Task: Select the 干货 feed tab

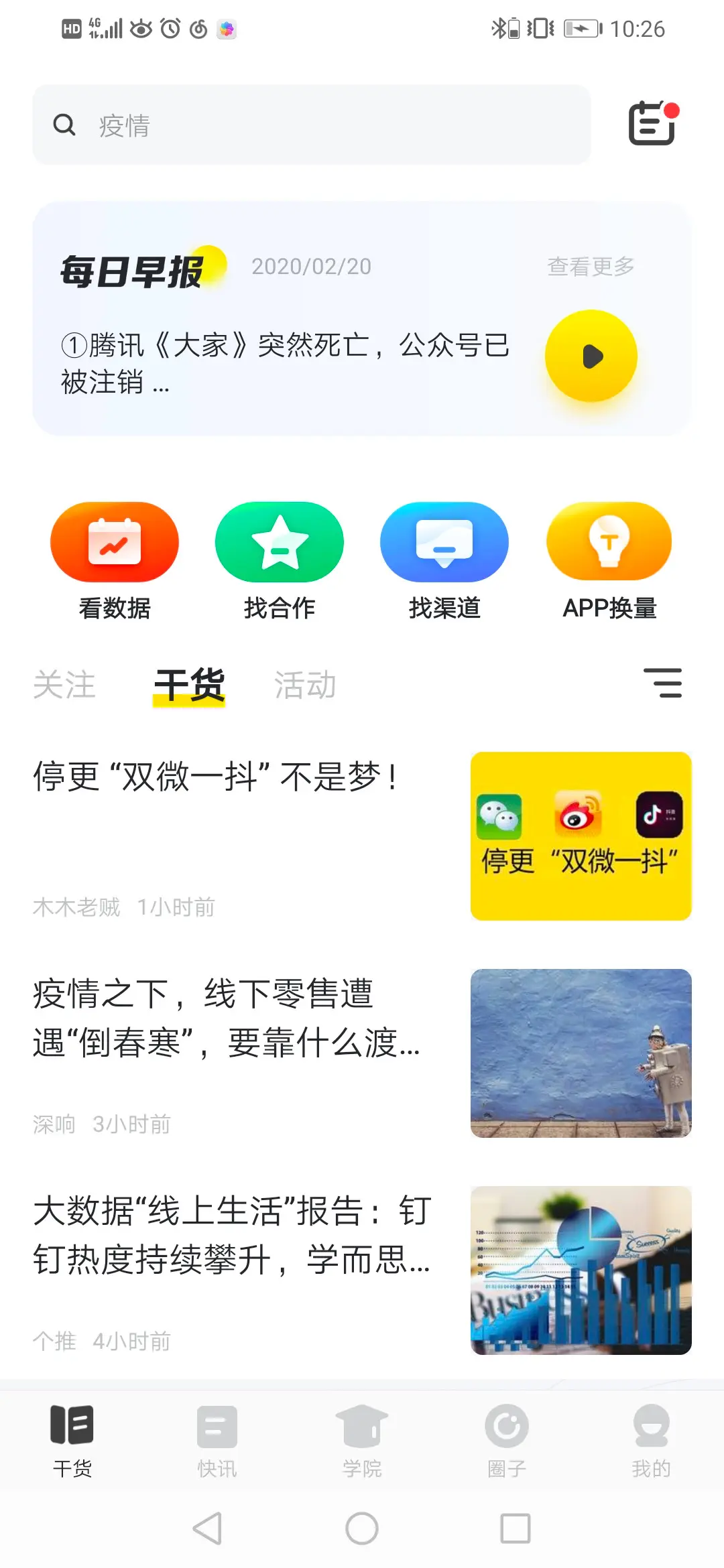Action: coord(189,685)
